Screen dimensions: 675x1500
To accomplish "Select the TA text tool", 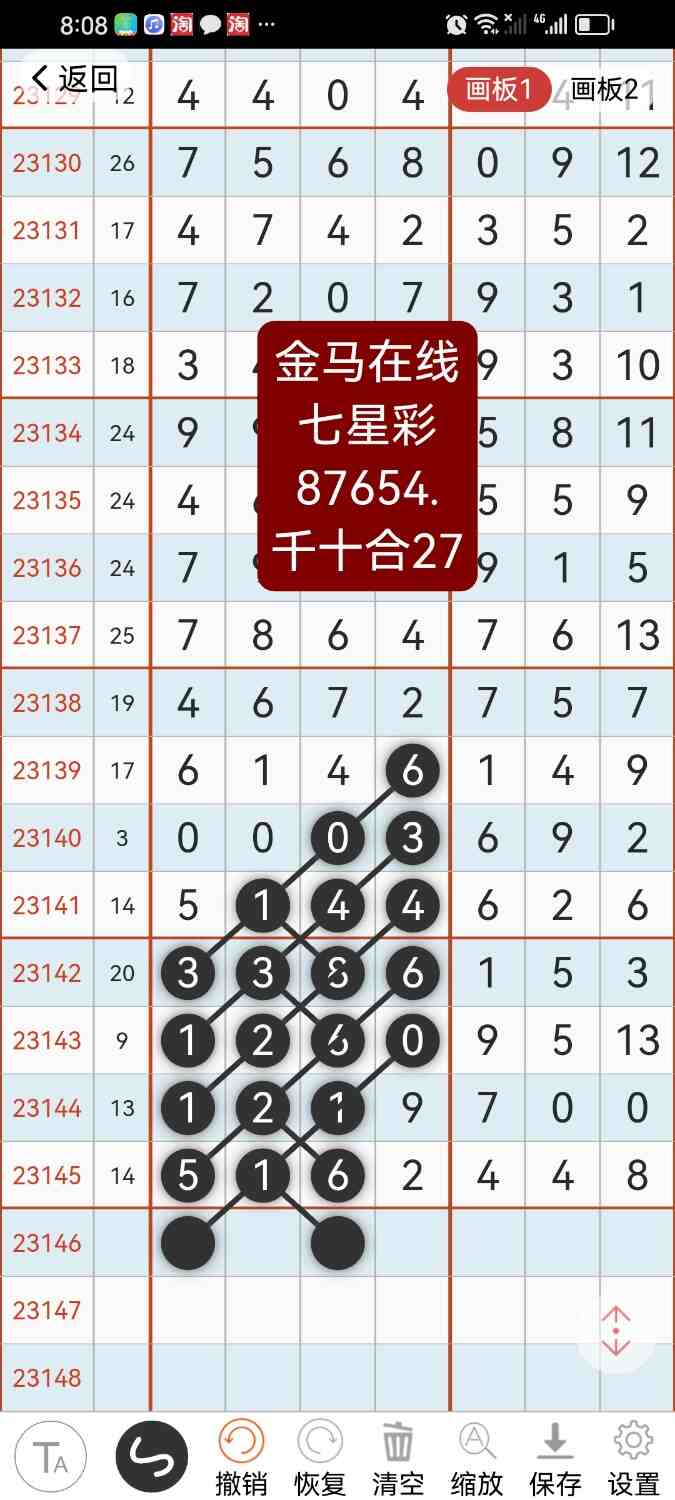I will pos(50,1456).
